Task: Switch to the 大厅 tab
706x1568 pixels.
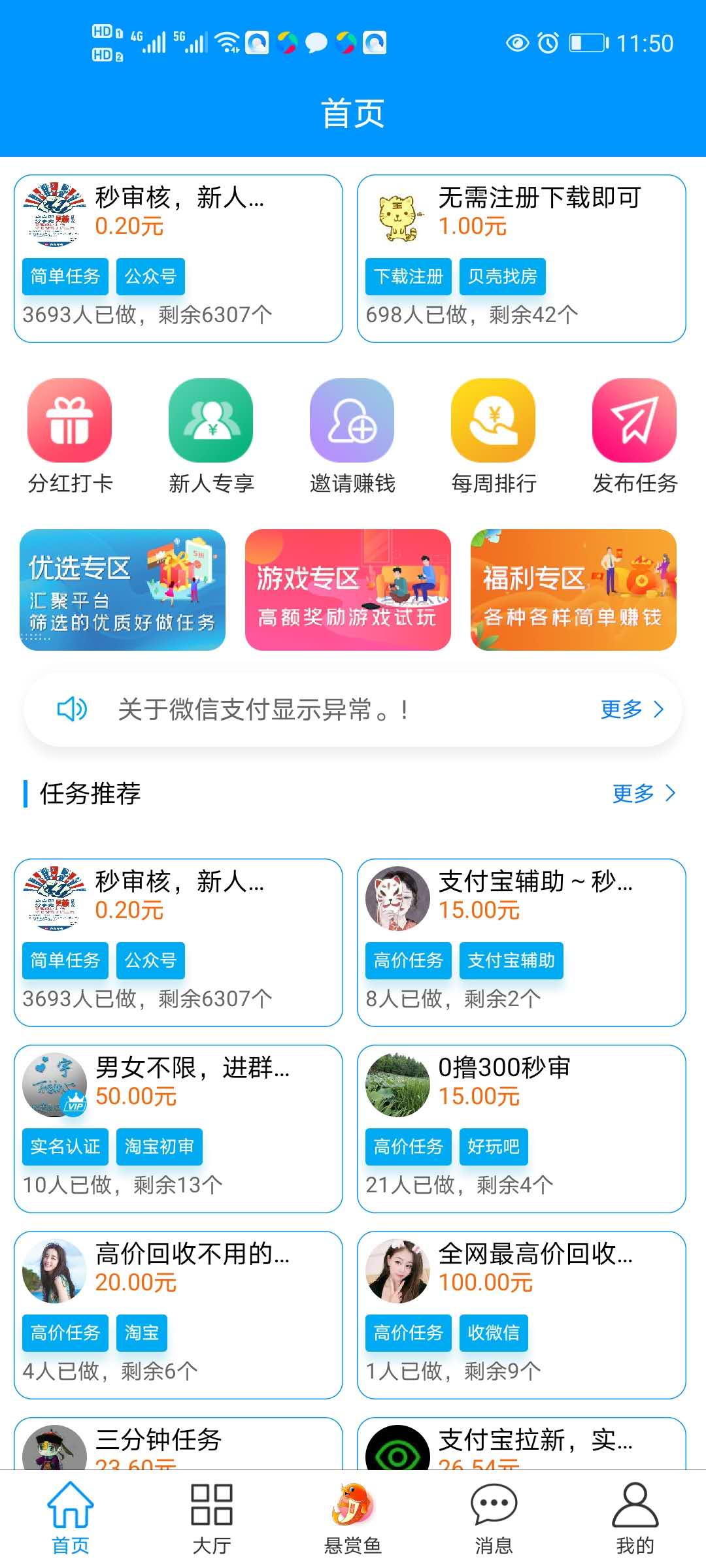Action: pos(211,1517)
